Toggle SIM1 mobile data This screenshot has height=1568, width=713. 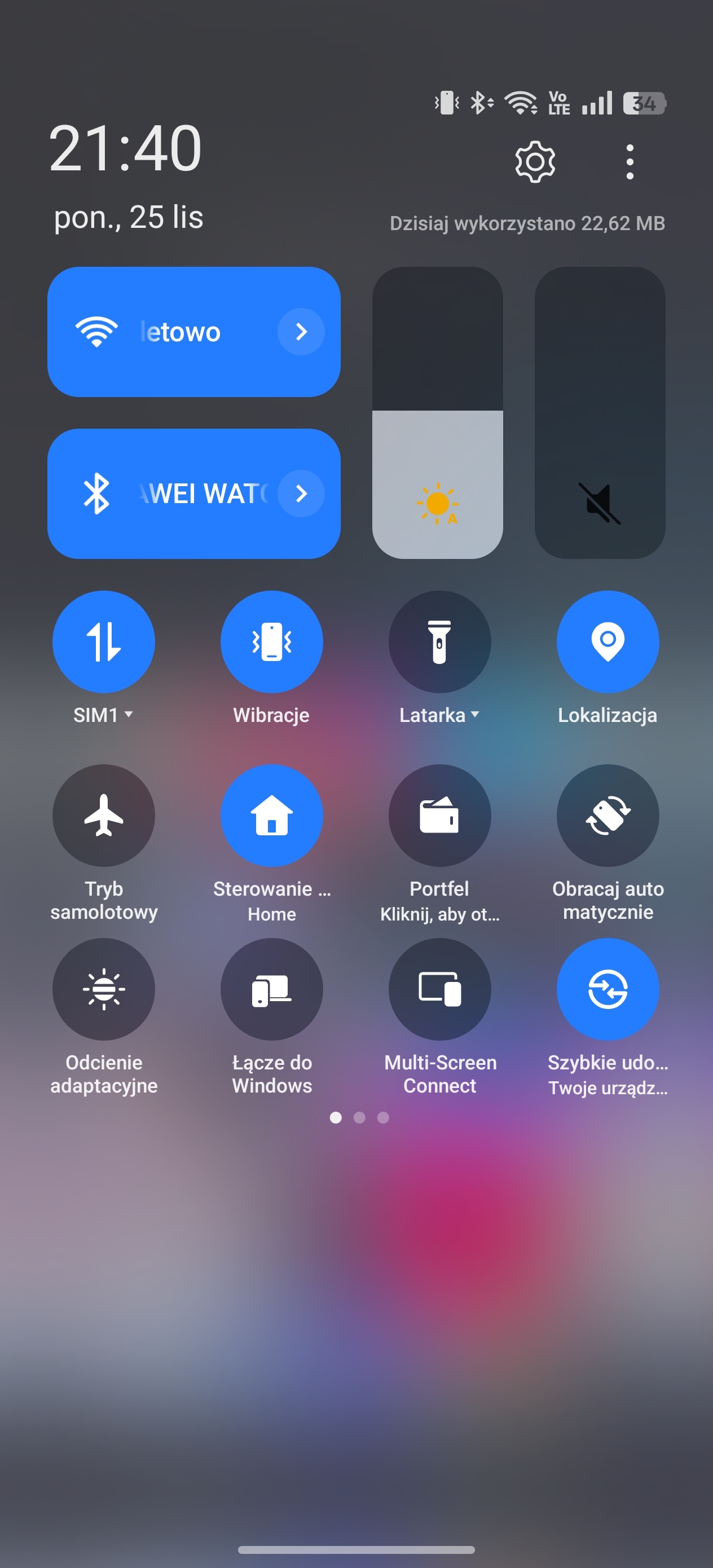(104, 641)
